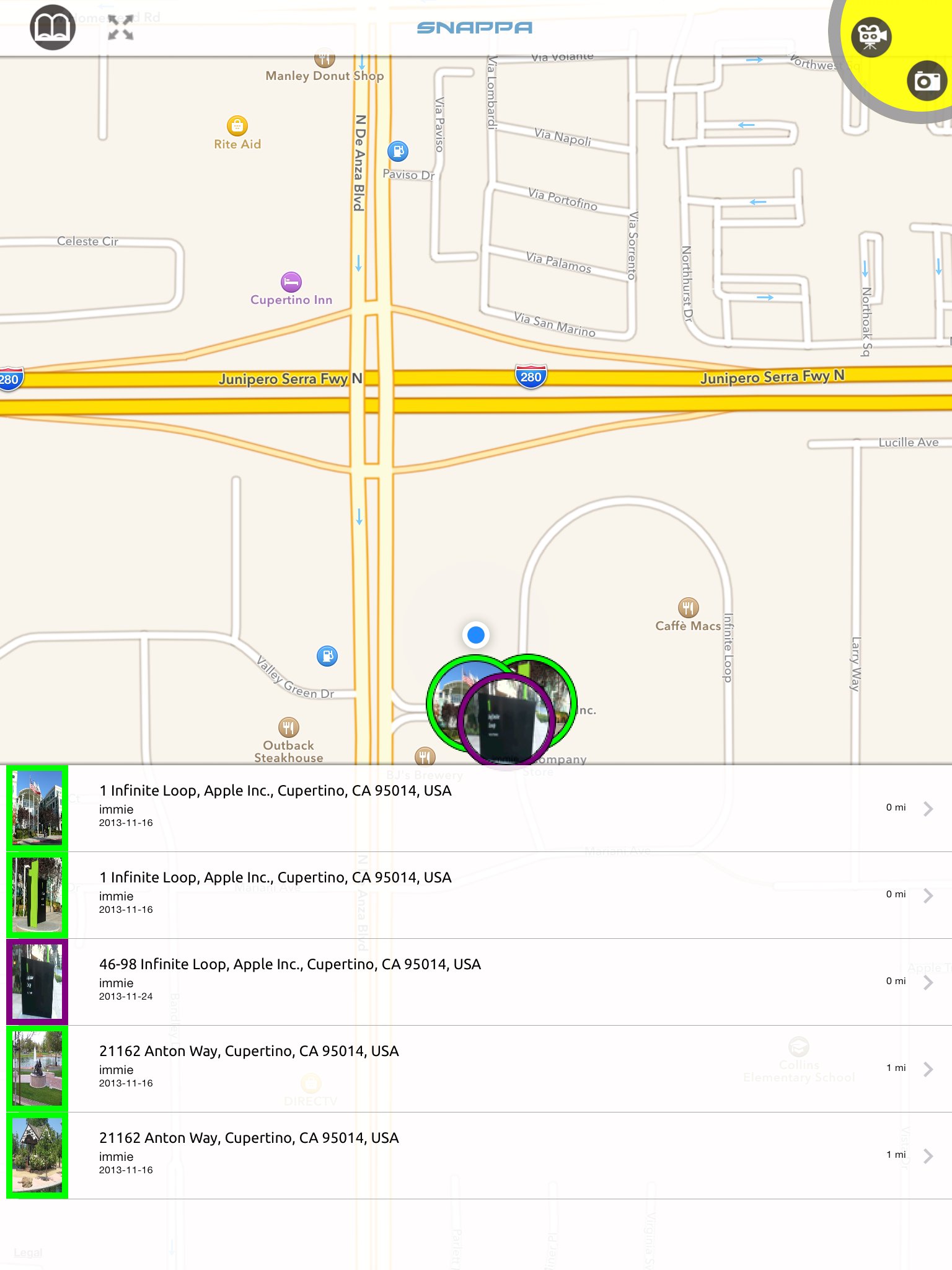The height and width of the screenshot is (1270, 952).
Task: Tap the Outback Steakhouse restaurant marker
Action: coord(288,726)
